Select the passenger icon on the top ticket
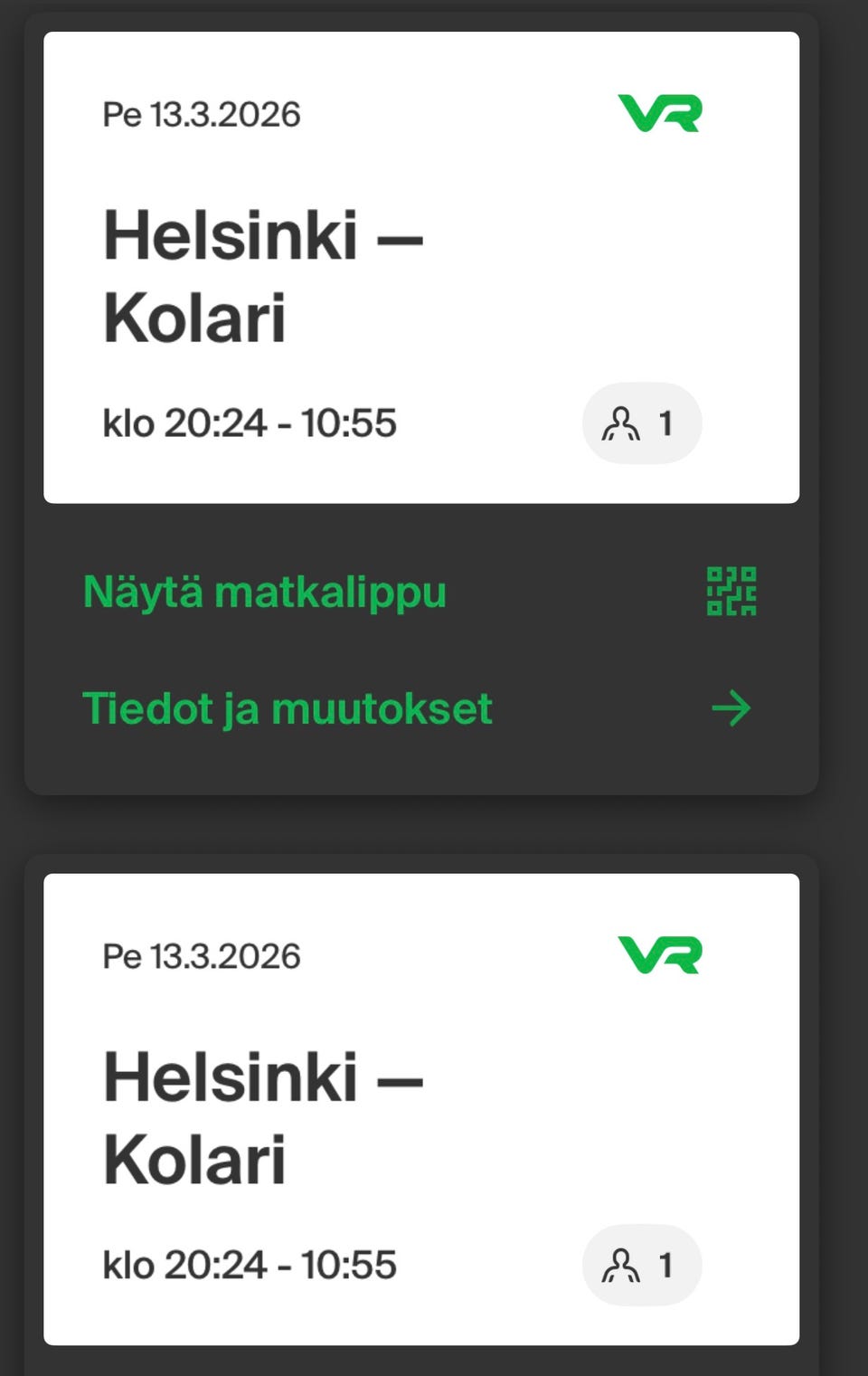Viewport: 868px width, 1376px height. pos(620,422)
